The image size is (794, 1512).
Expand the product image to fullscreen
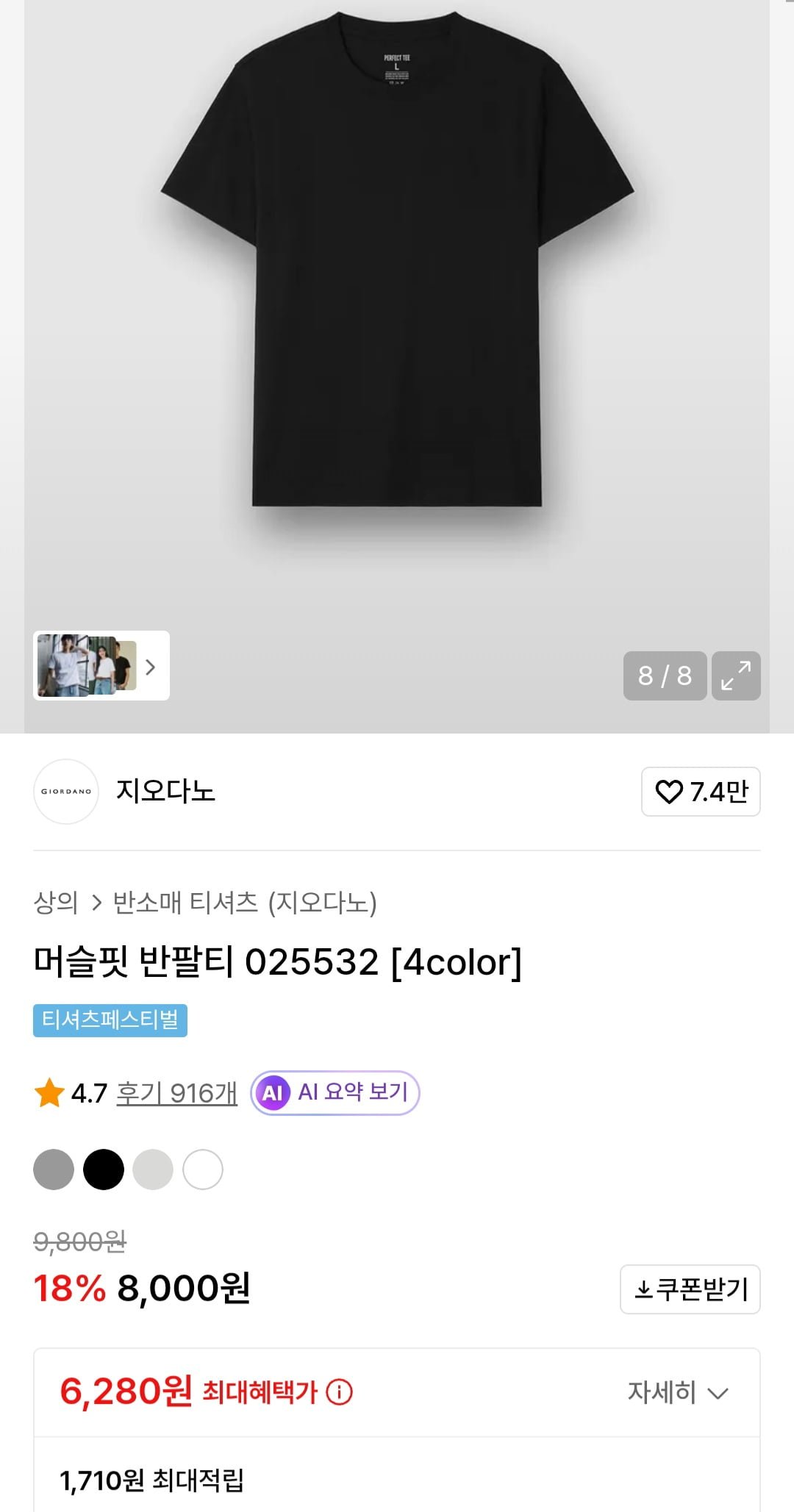point(736,676)
